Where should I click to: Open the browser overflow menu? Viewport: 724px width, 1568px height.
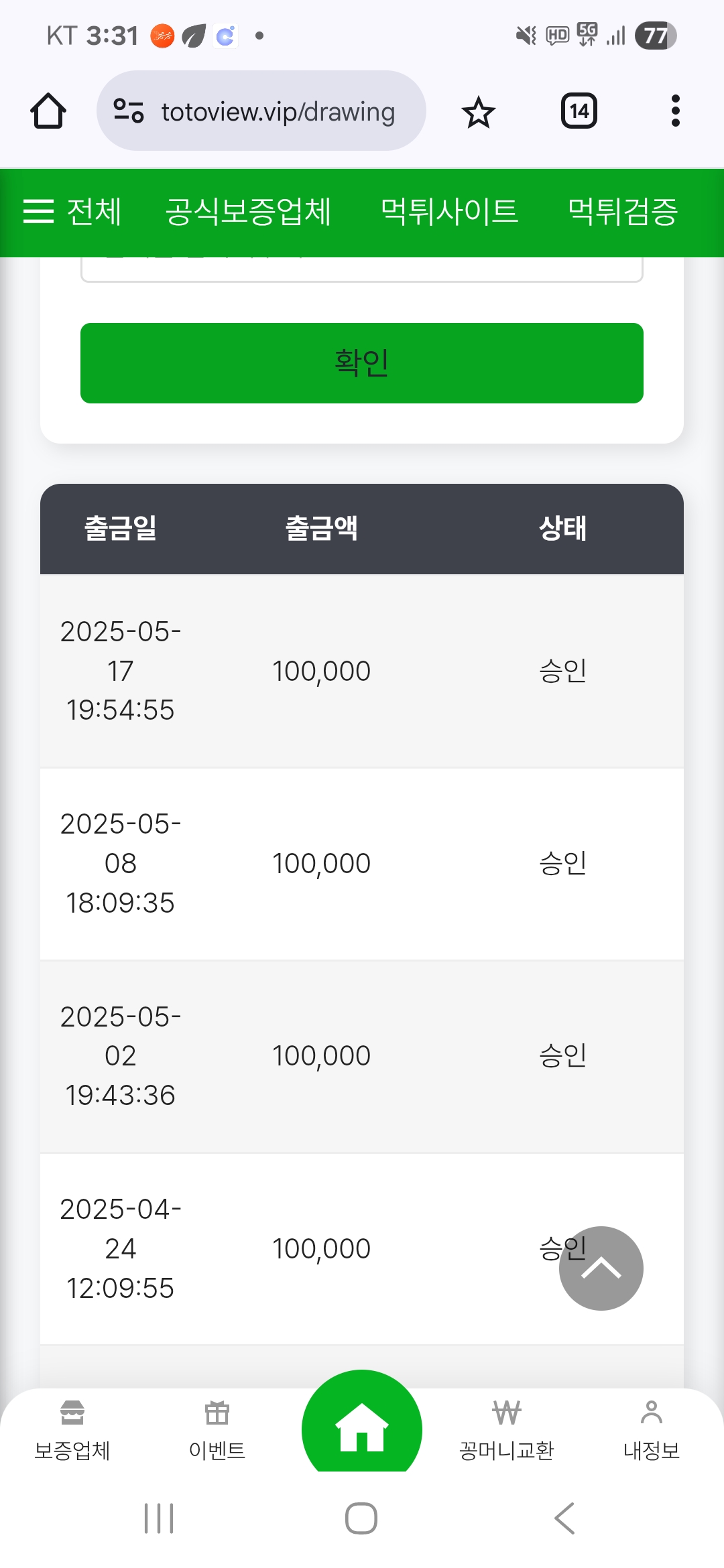[675, 111]
